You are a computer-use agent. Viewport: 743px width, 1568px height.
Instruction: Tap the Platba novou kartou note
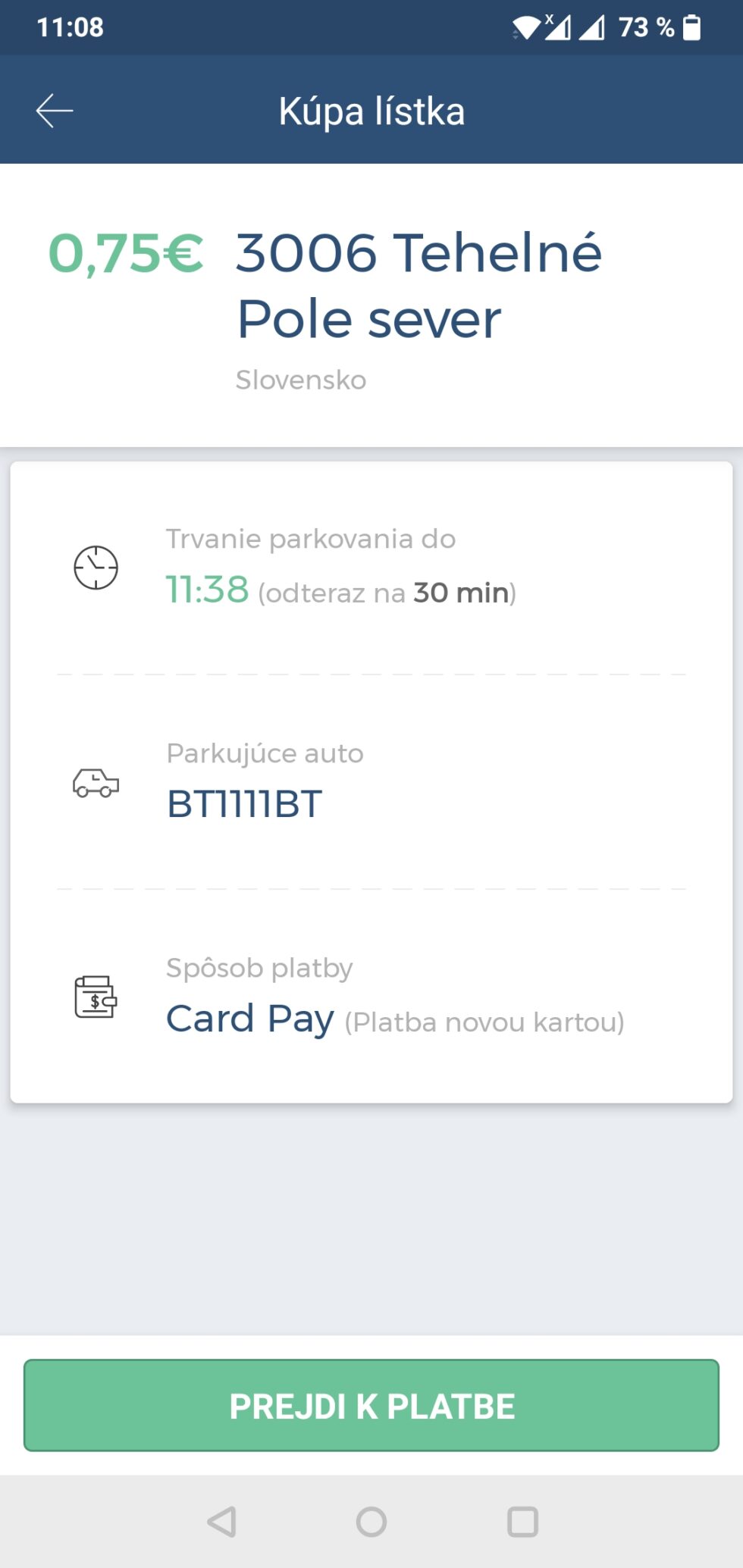(x=484, y=1022)
